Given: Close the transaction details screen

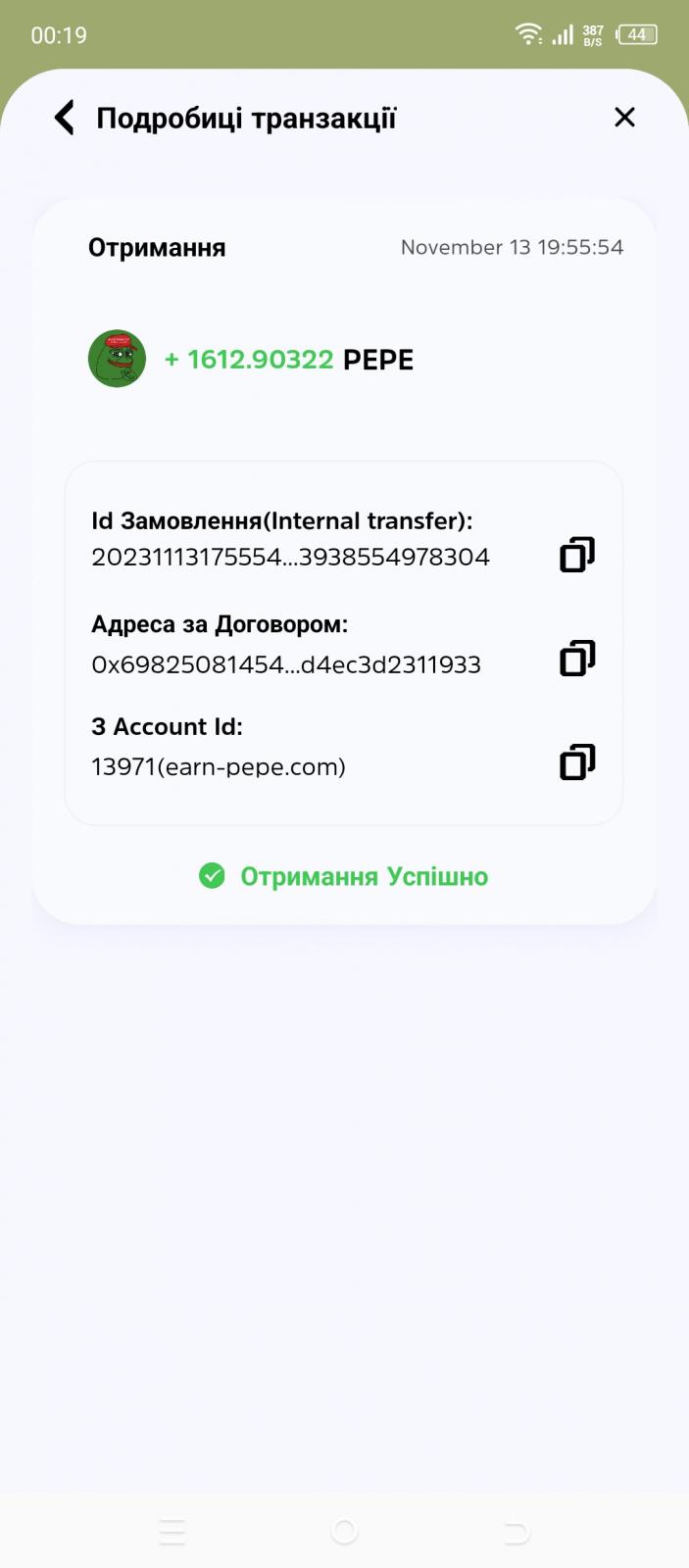Looking at the screenshot, I should 624,118.
